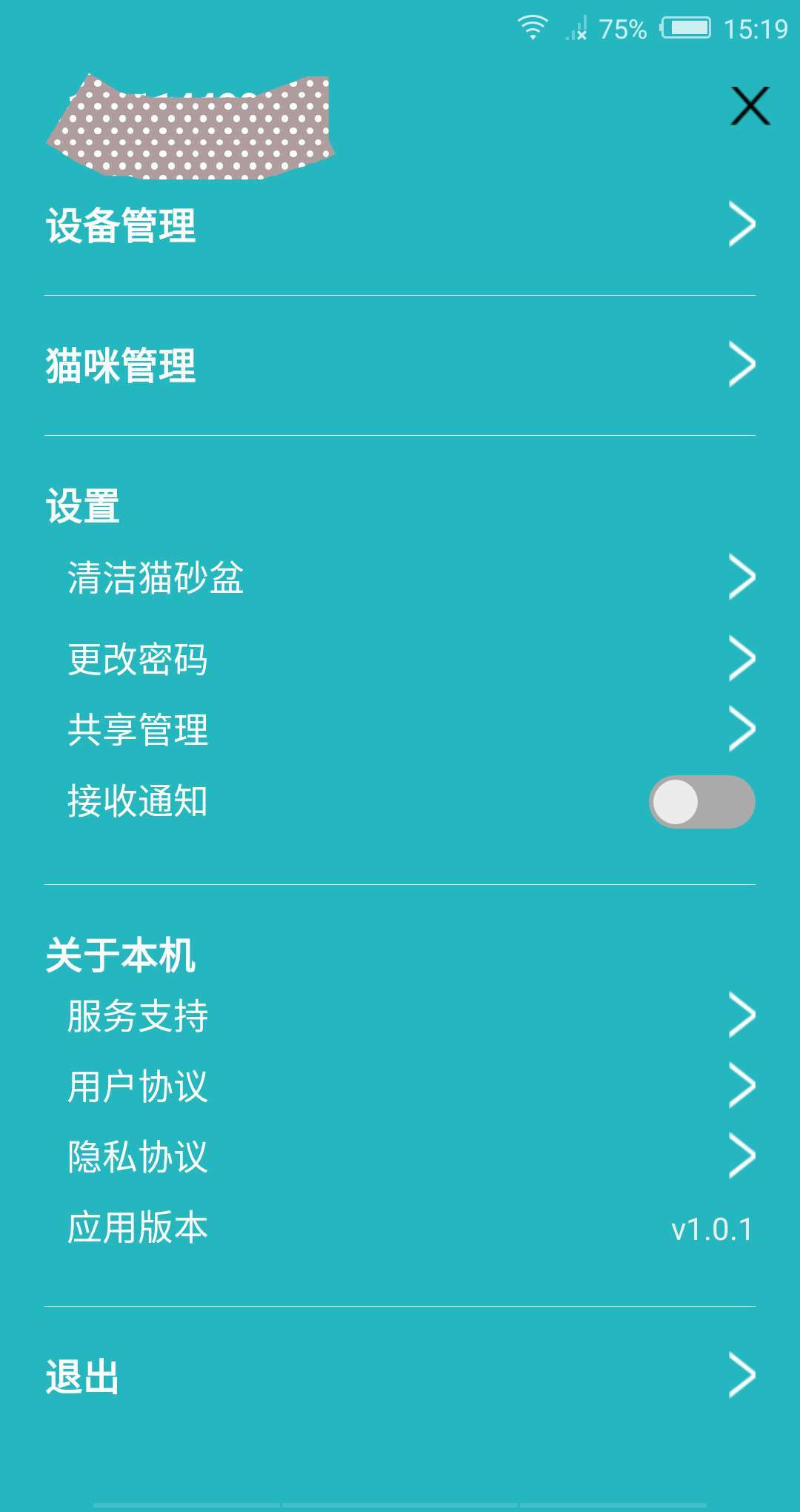Tap the battery indicator showing 75%

tap(689, 30)
